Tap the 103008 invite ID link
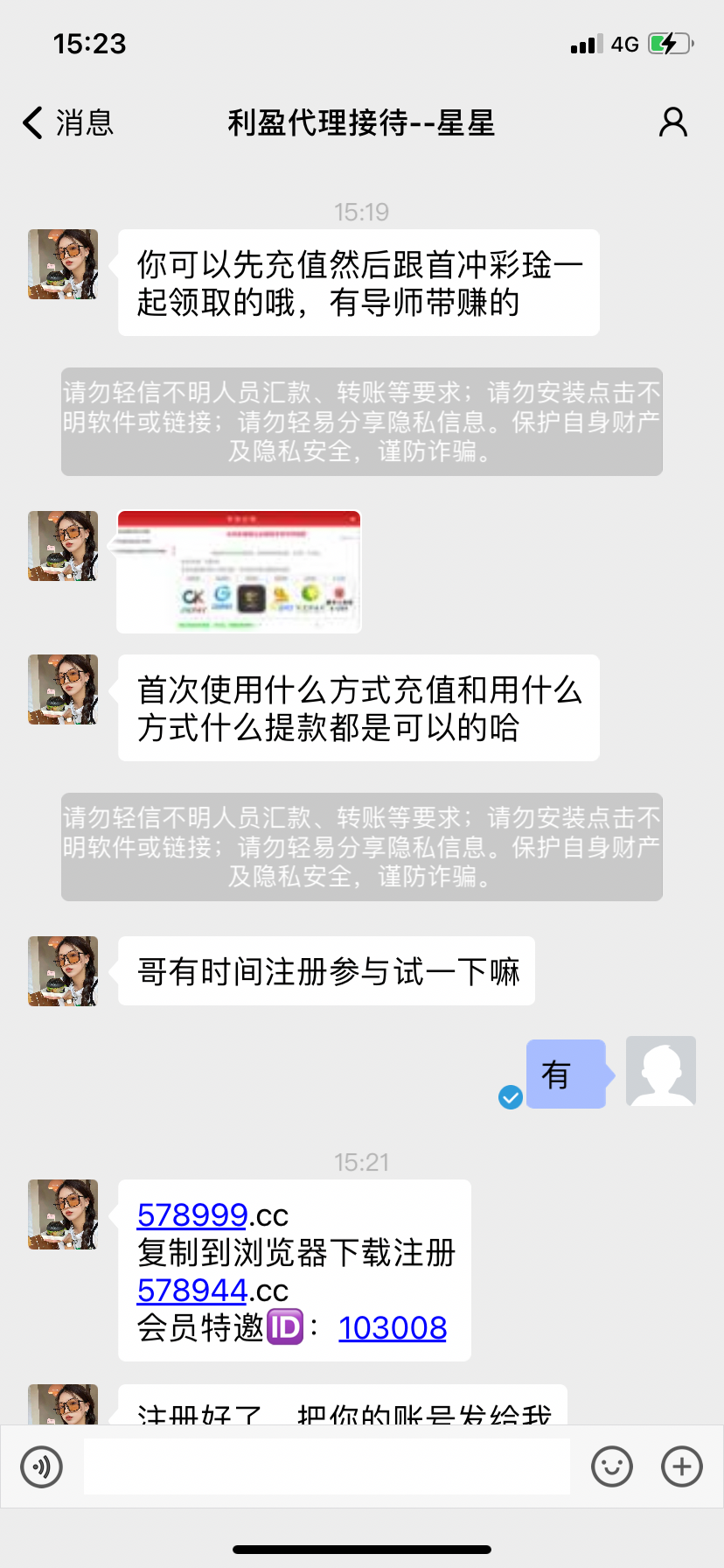Viewport: 724px width, 1568px height. pyautogui.click(x=393, y=1328)
